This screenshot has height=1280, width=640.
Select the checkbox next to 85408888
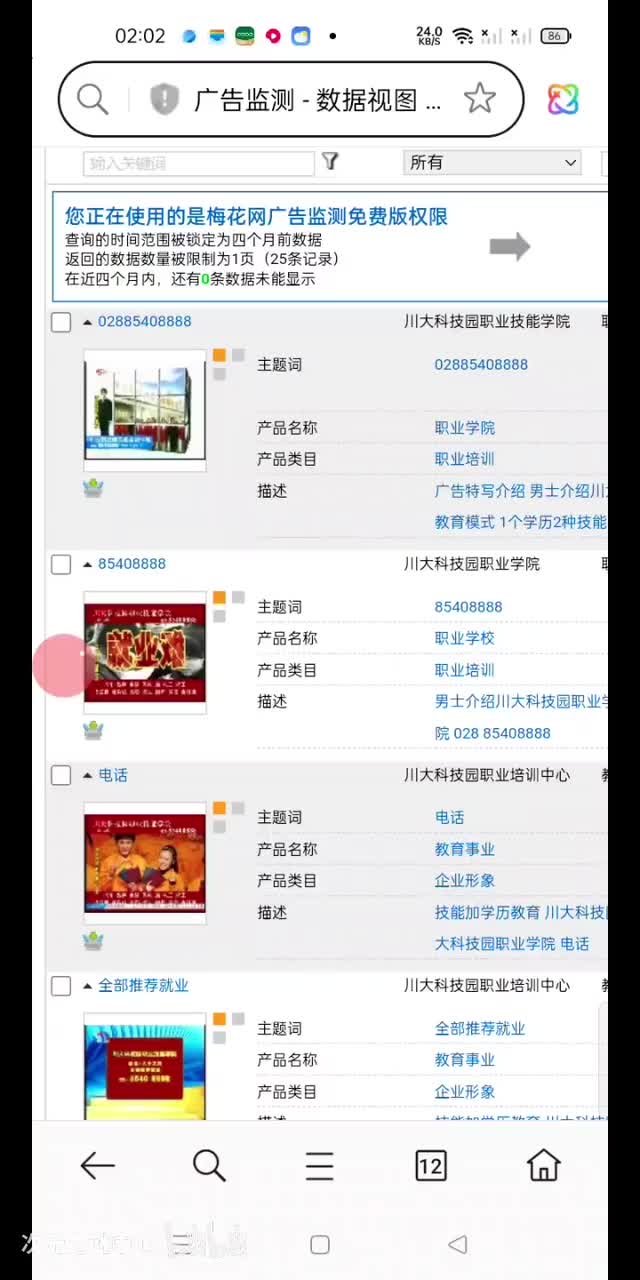click(61, 565)
